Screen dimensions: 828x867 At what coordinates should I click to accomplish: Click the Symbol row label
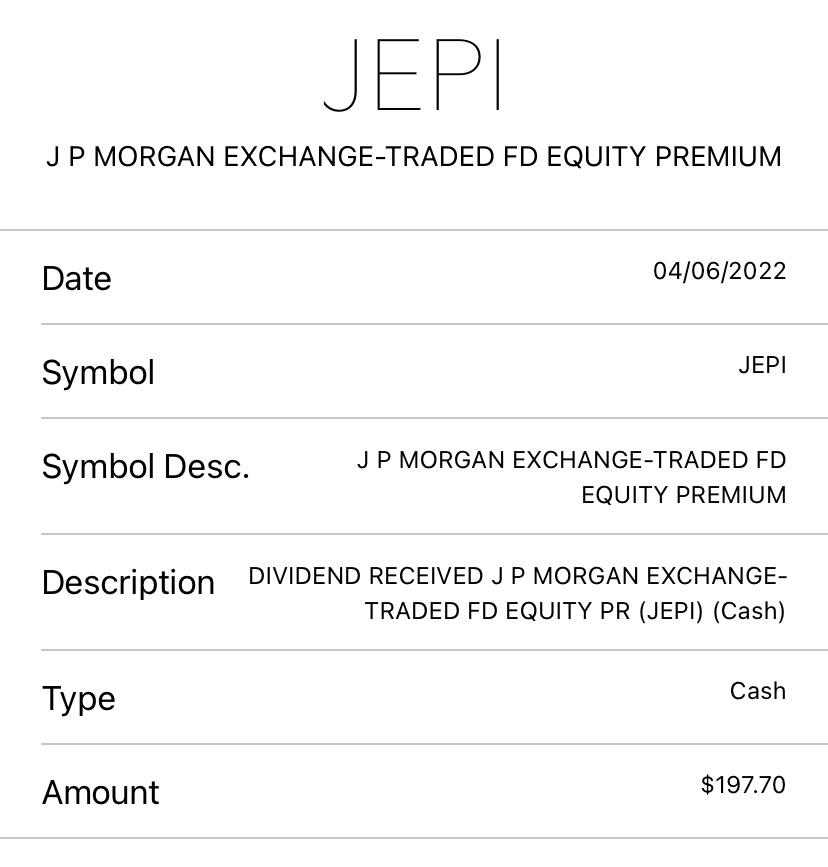[97, 372]
